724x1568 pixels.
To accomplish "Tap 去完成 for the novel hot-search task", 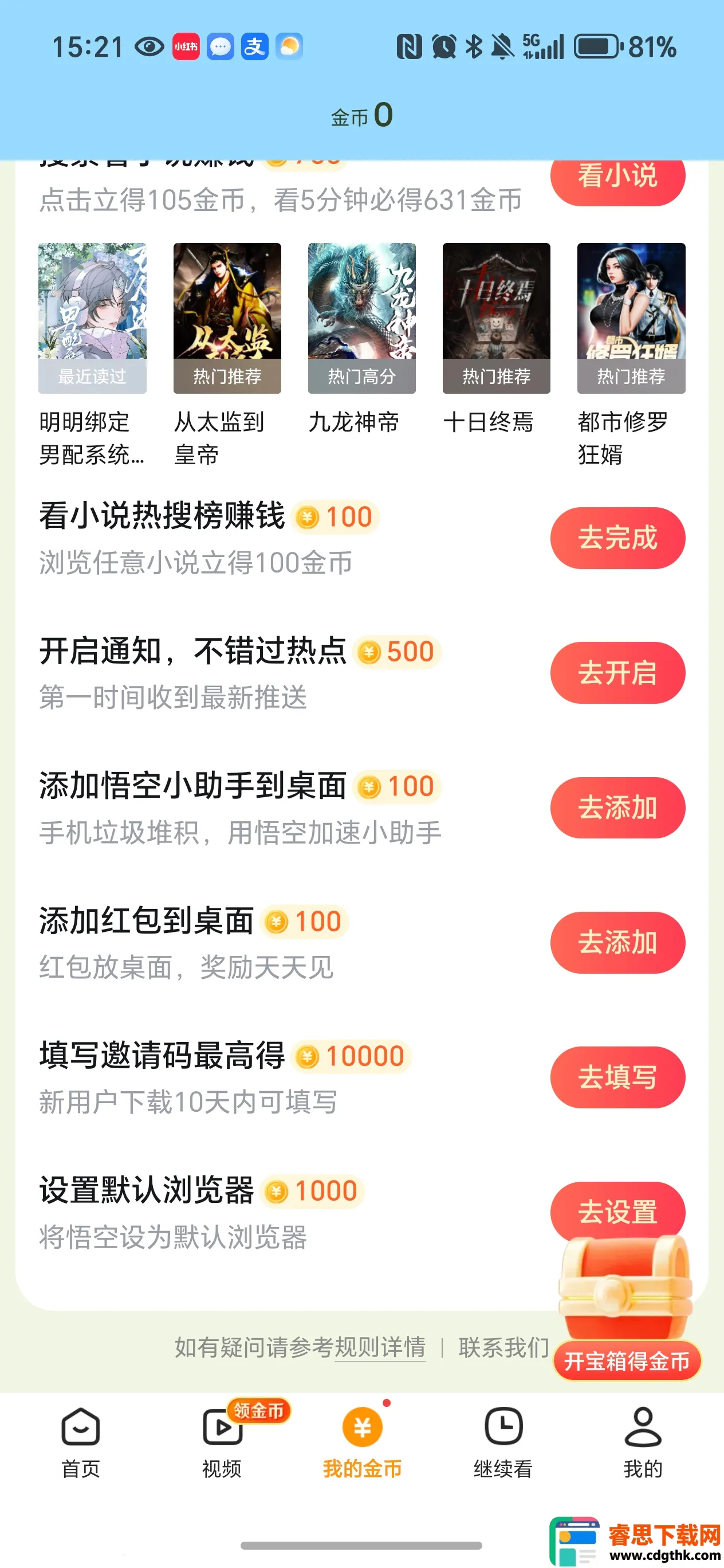I will click(617, 538).
